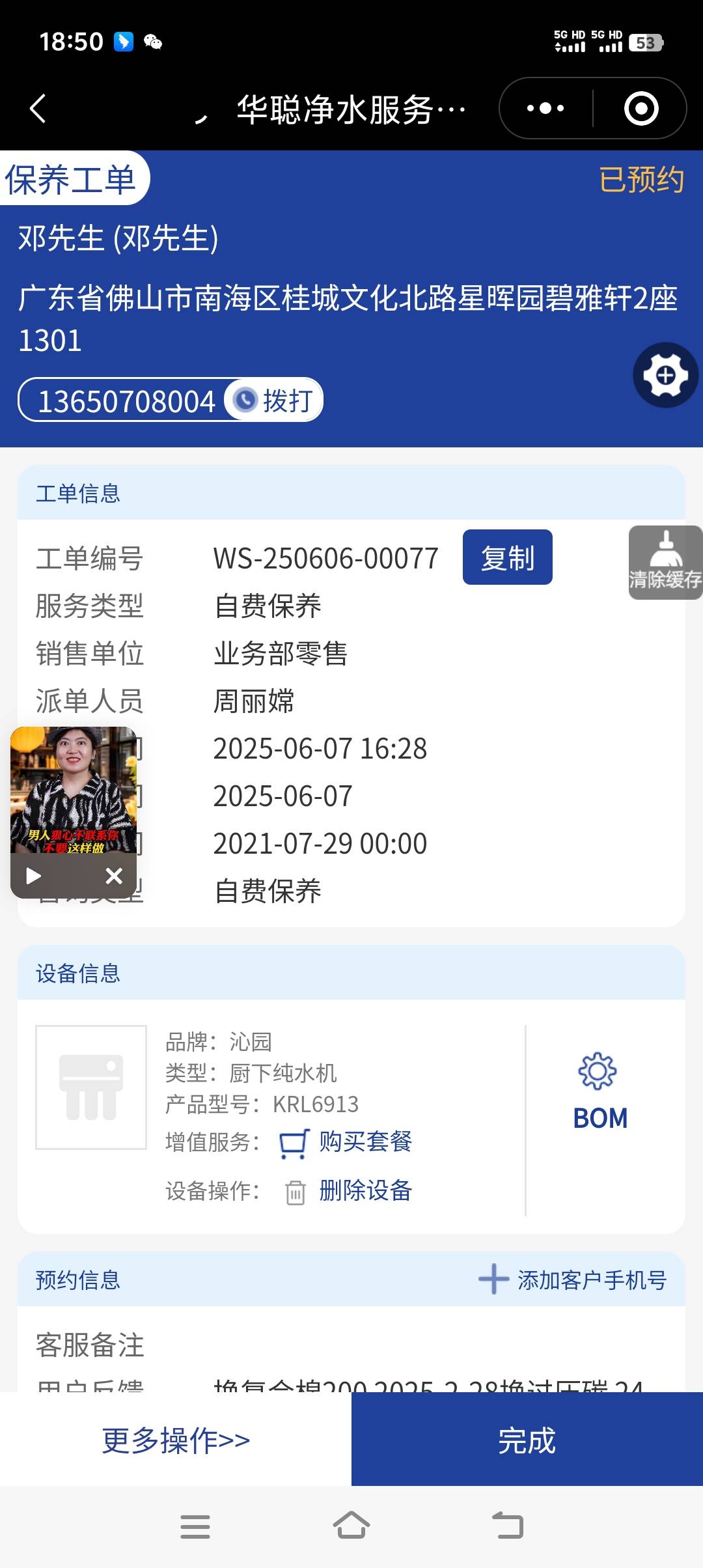This screenshot has width=703, height=1568.
Task: Open the mini program more options menu
Action: [x=545, y=108]
